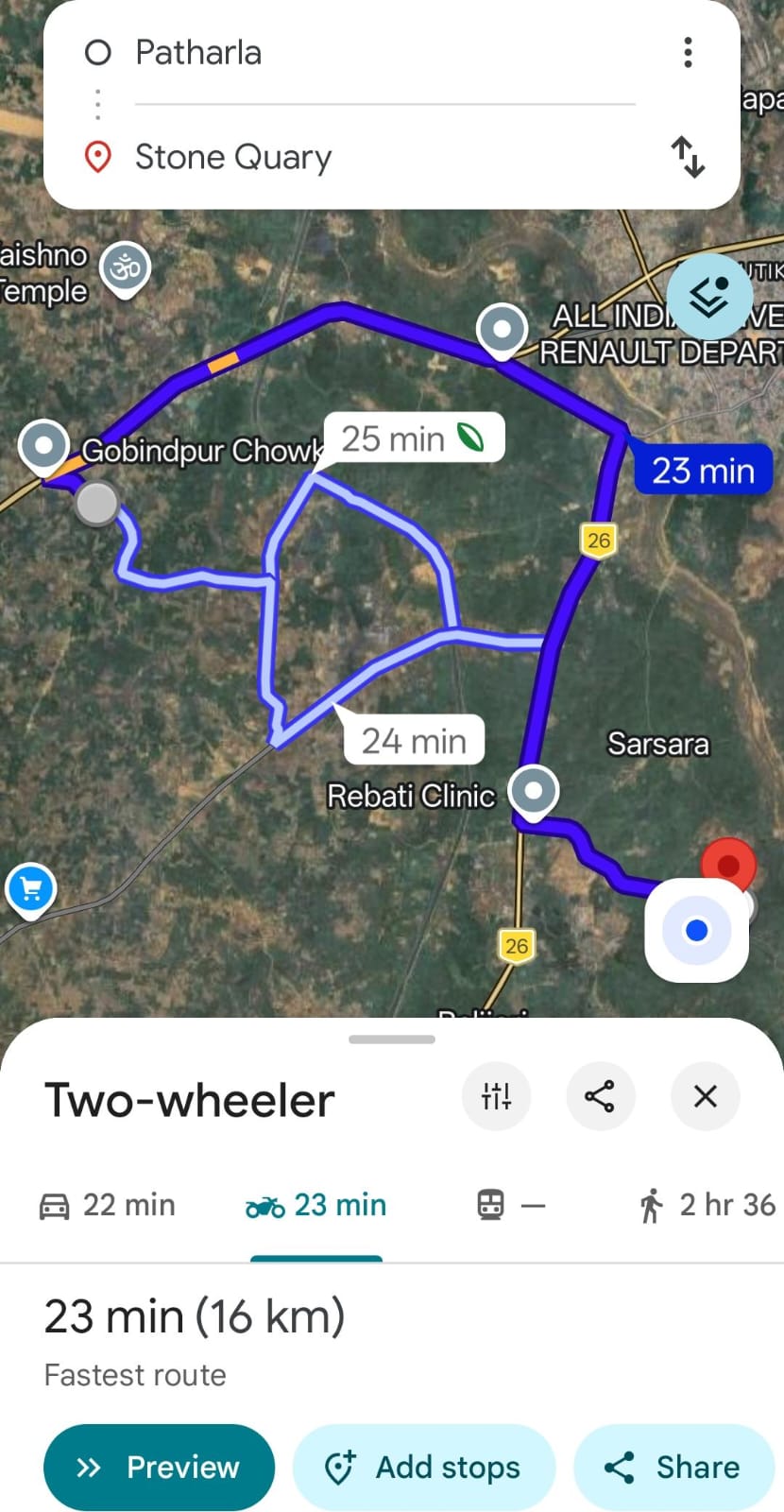The width and height of the screenshot is (784, 1512).
Task: Tap the Add stops chip
Action: point(423,1467)
